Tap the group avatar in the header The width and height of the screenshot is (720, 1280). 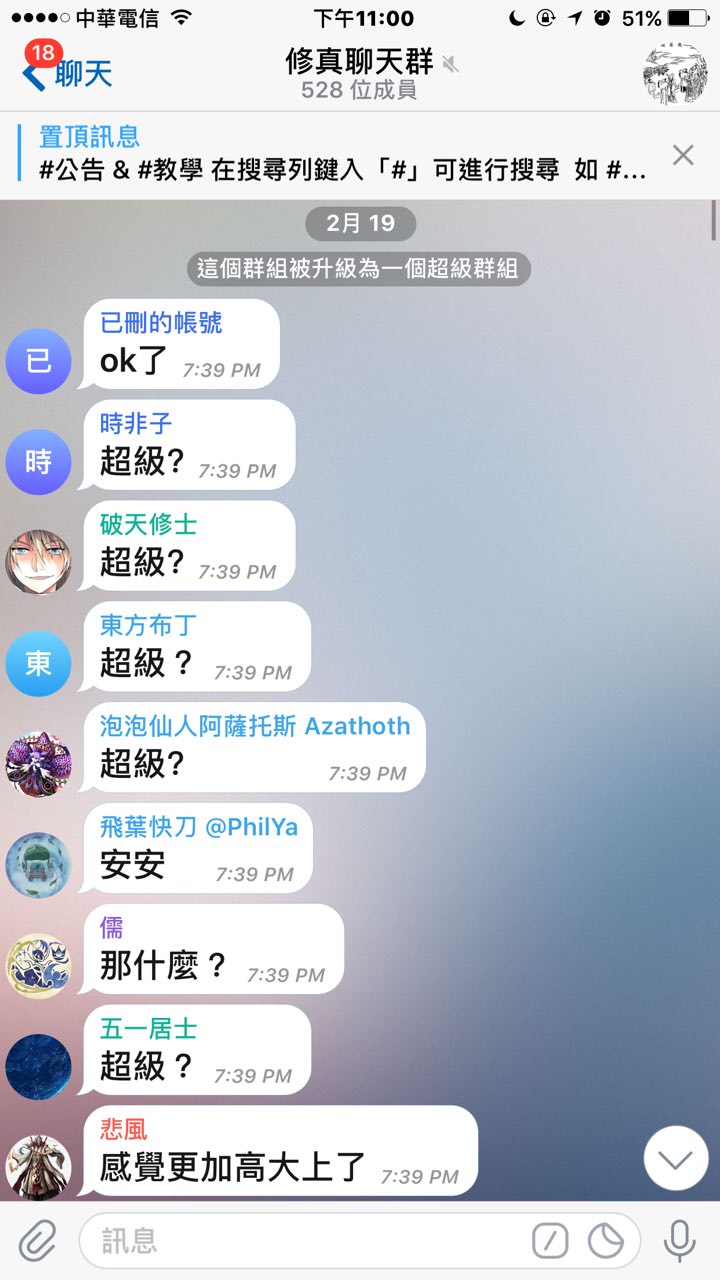point(674,73)
